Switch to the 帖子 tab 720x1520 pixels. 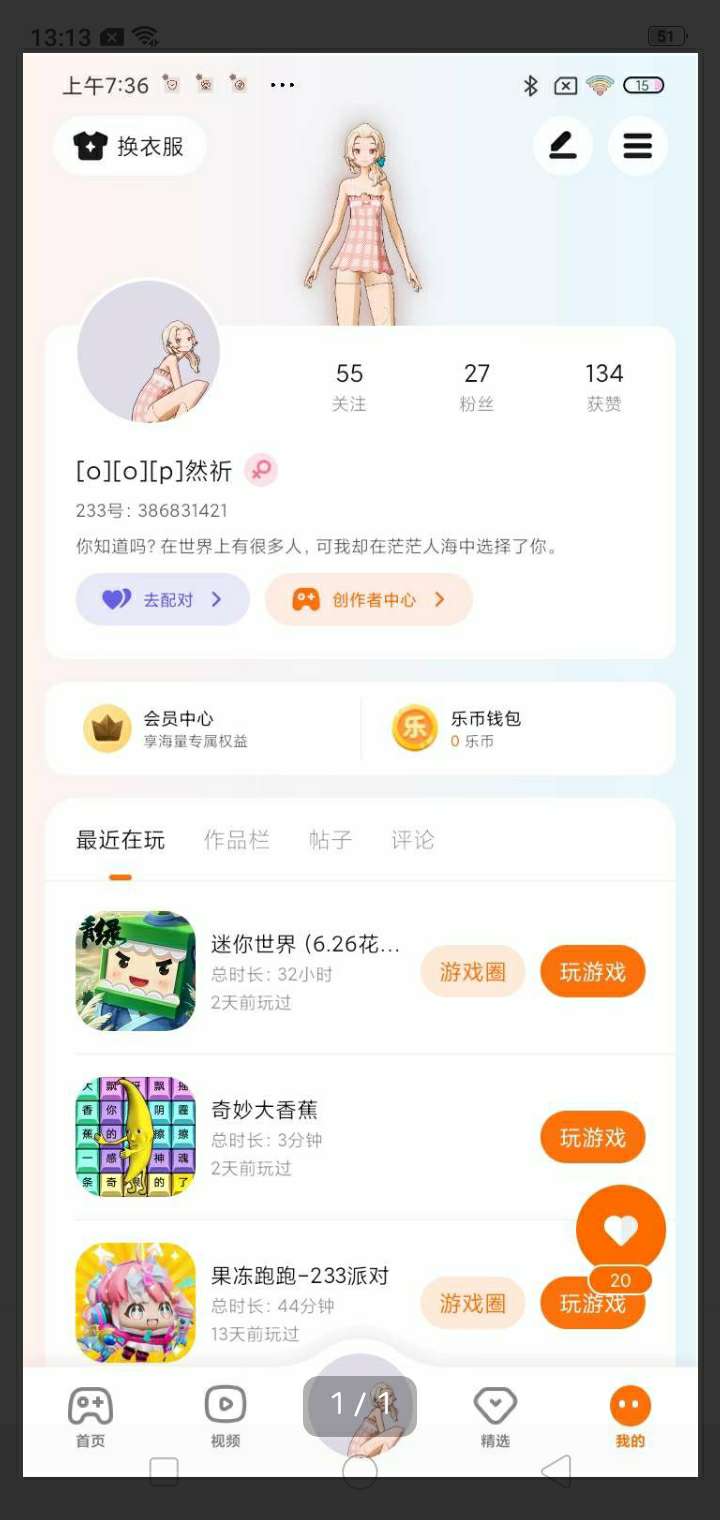pyautogui.click(x=330, y=840)
